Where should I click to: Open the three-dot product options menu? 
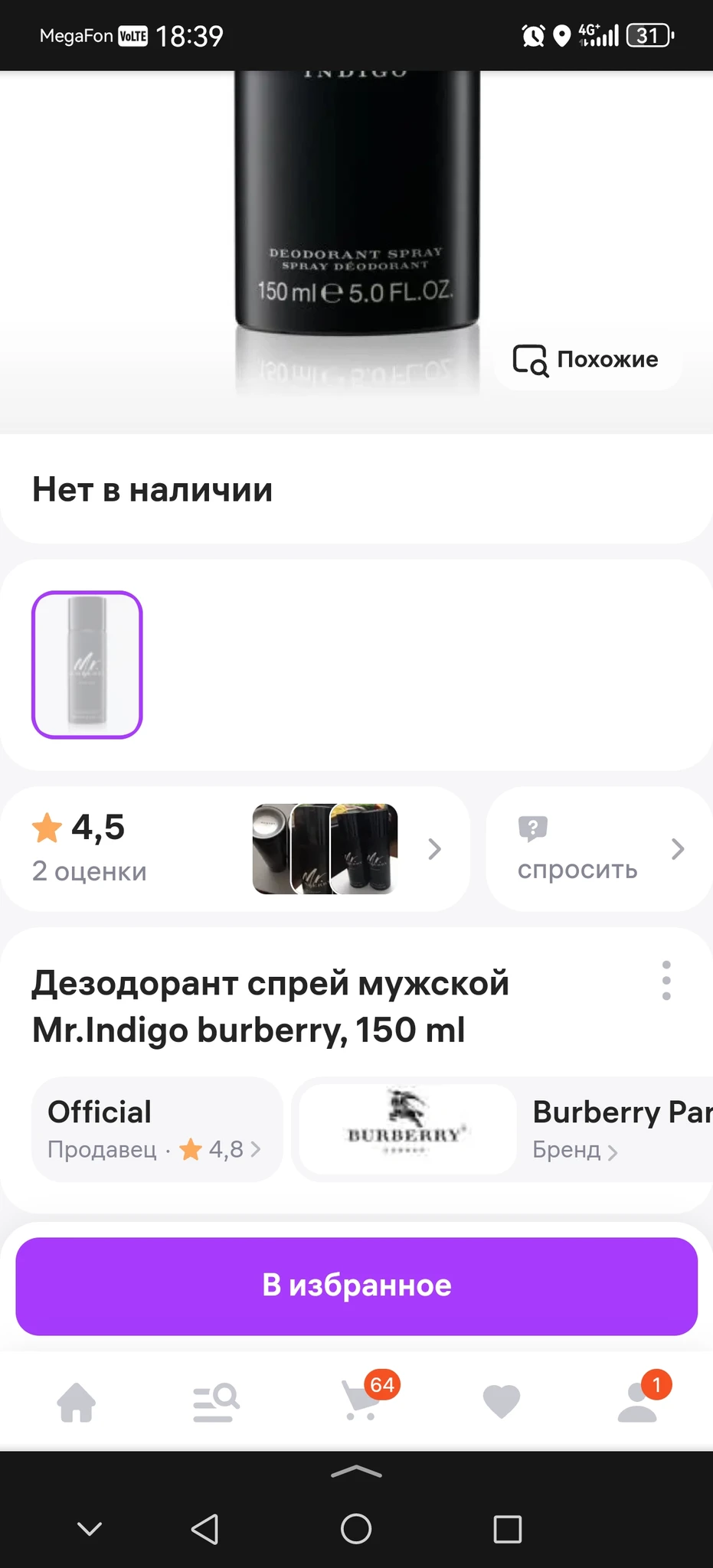pyautogui.click(x=666, y=981)
